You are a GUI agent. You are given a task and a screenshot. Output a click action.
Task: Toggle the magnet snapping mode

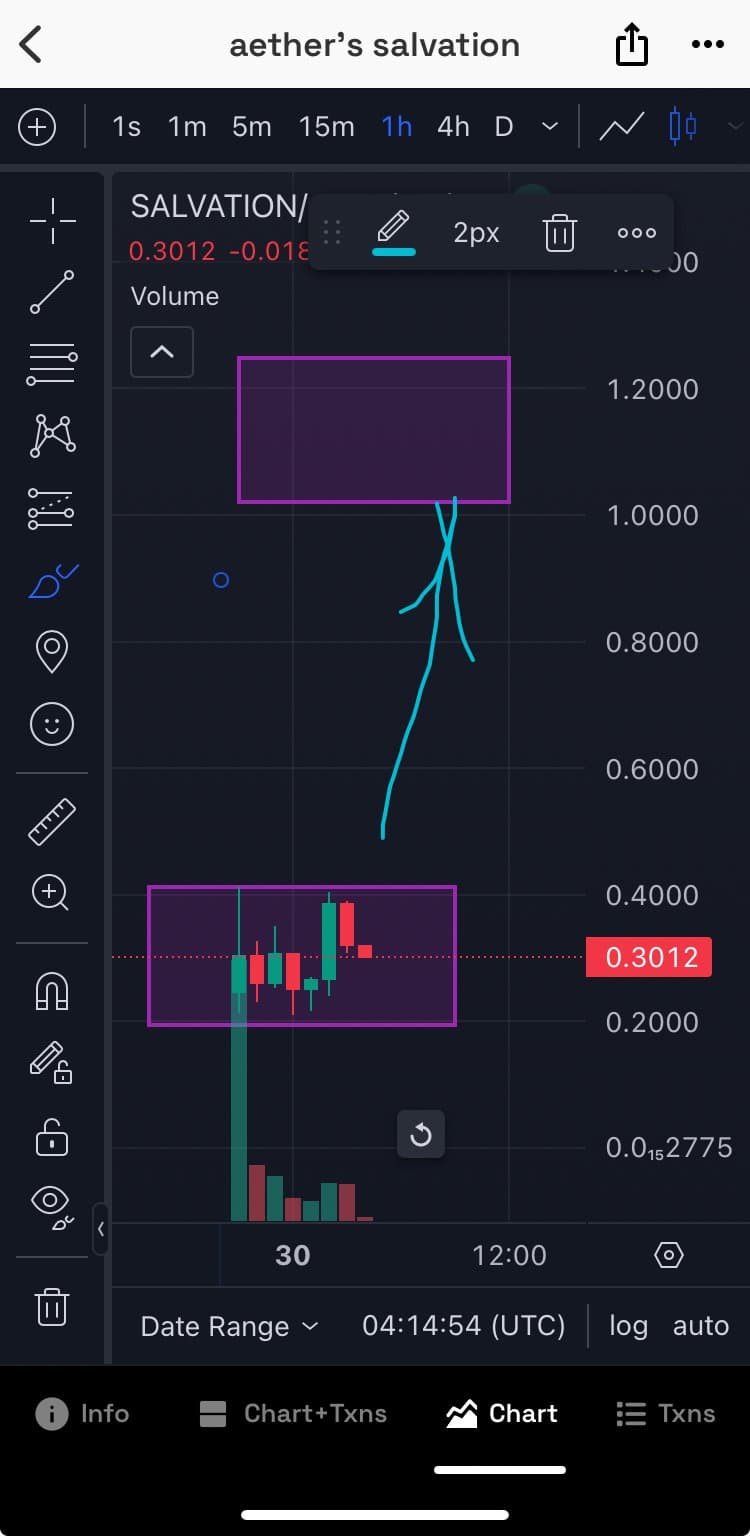coord(52,990)
